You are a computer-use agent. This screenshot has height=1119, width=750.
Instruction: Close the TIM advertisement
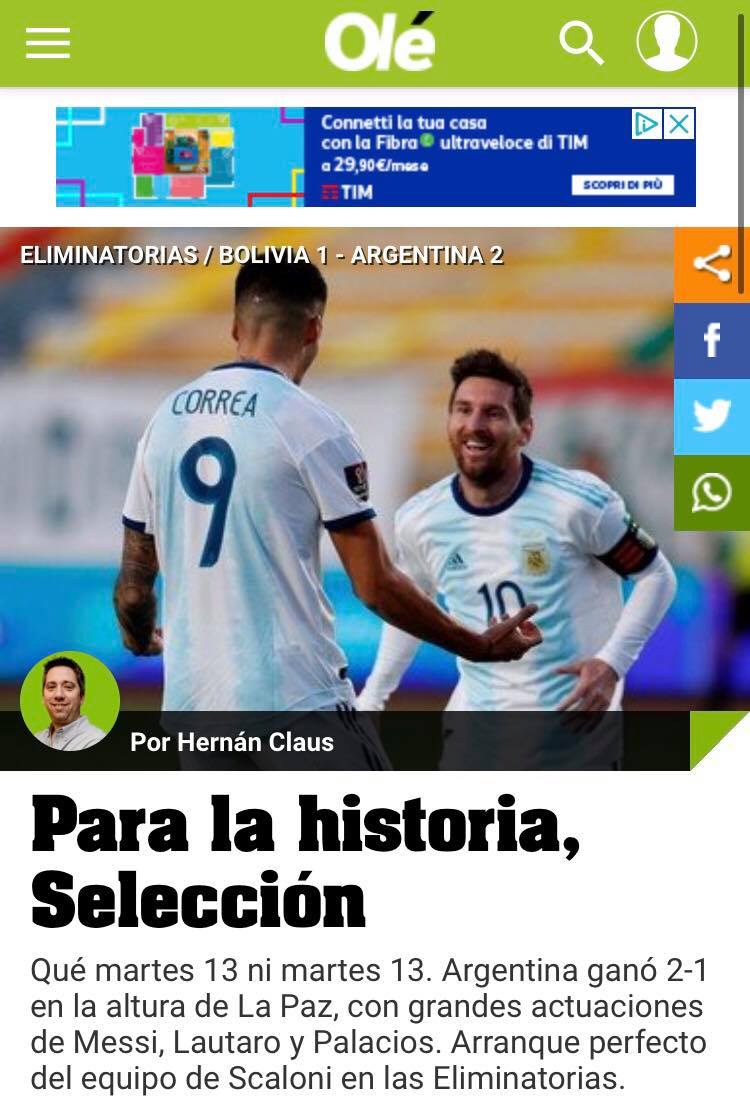679,124
